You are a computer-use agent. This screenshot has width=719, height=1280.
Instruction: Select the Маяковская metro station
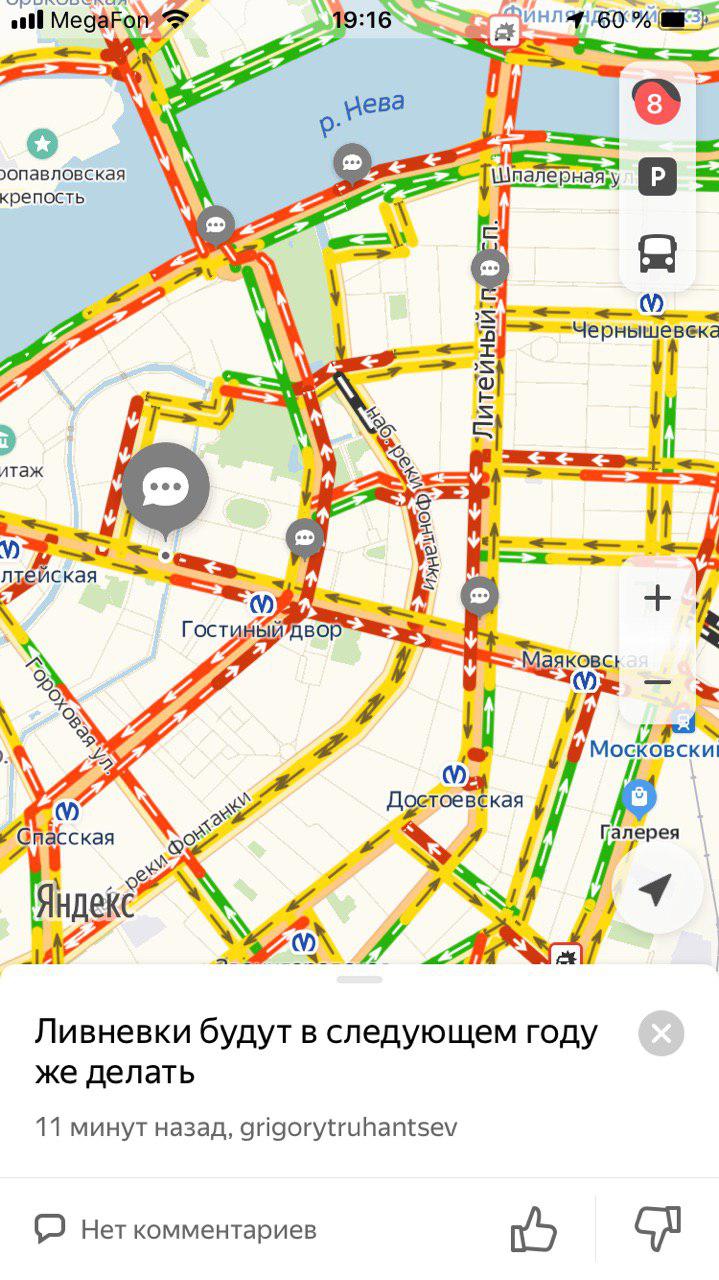tap(585, 681)
